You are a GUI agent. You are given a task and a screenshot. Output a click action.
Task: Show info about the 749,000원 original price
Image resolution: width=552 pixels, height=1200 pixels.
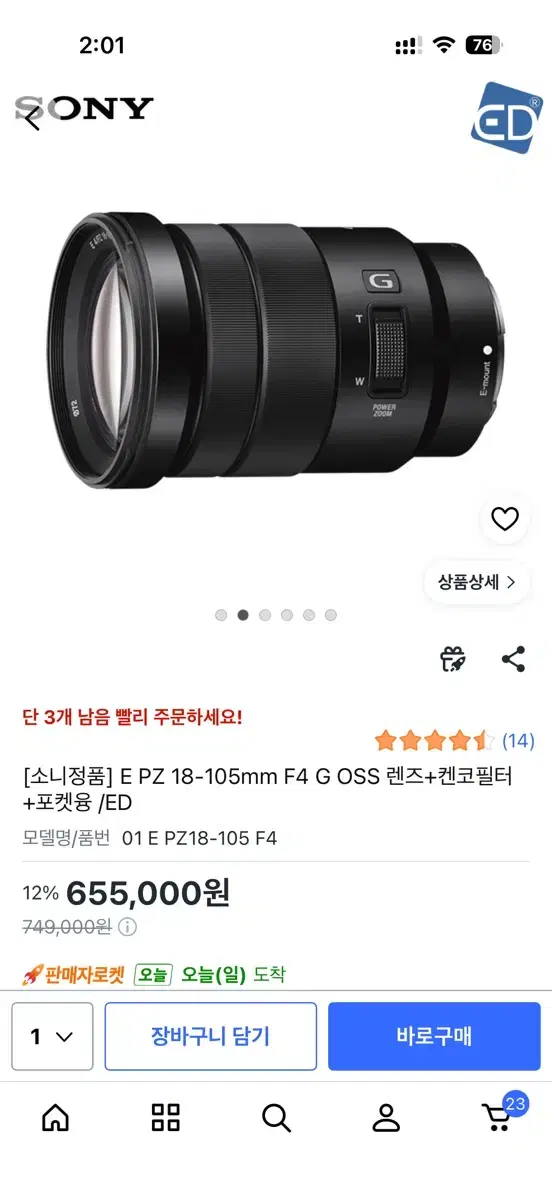tap(128, 927)
